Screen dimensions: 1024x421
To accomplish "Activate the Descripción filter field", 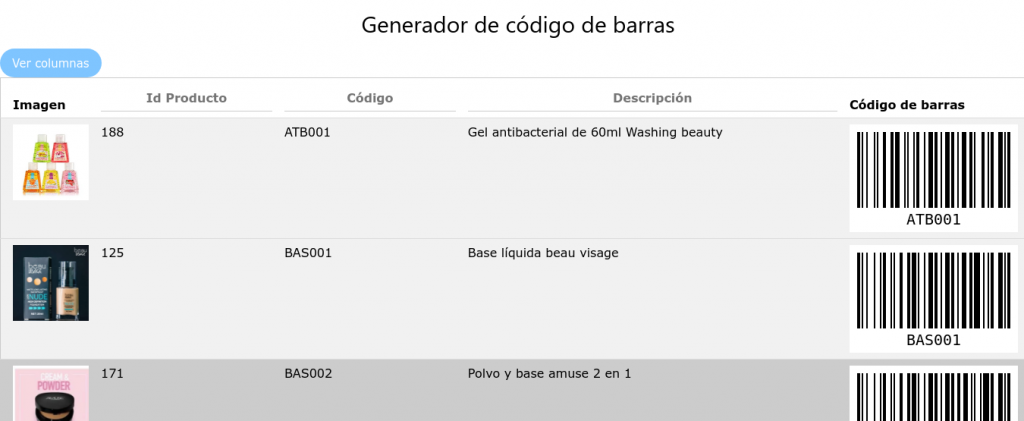I will click(x=652, y=98).
